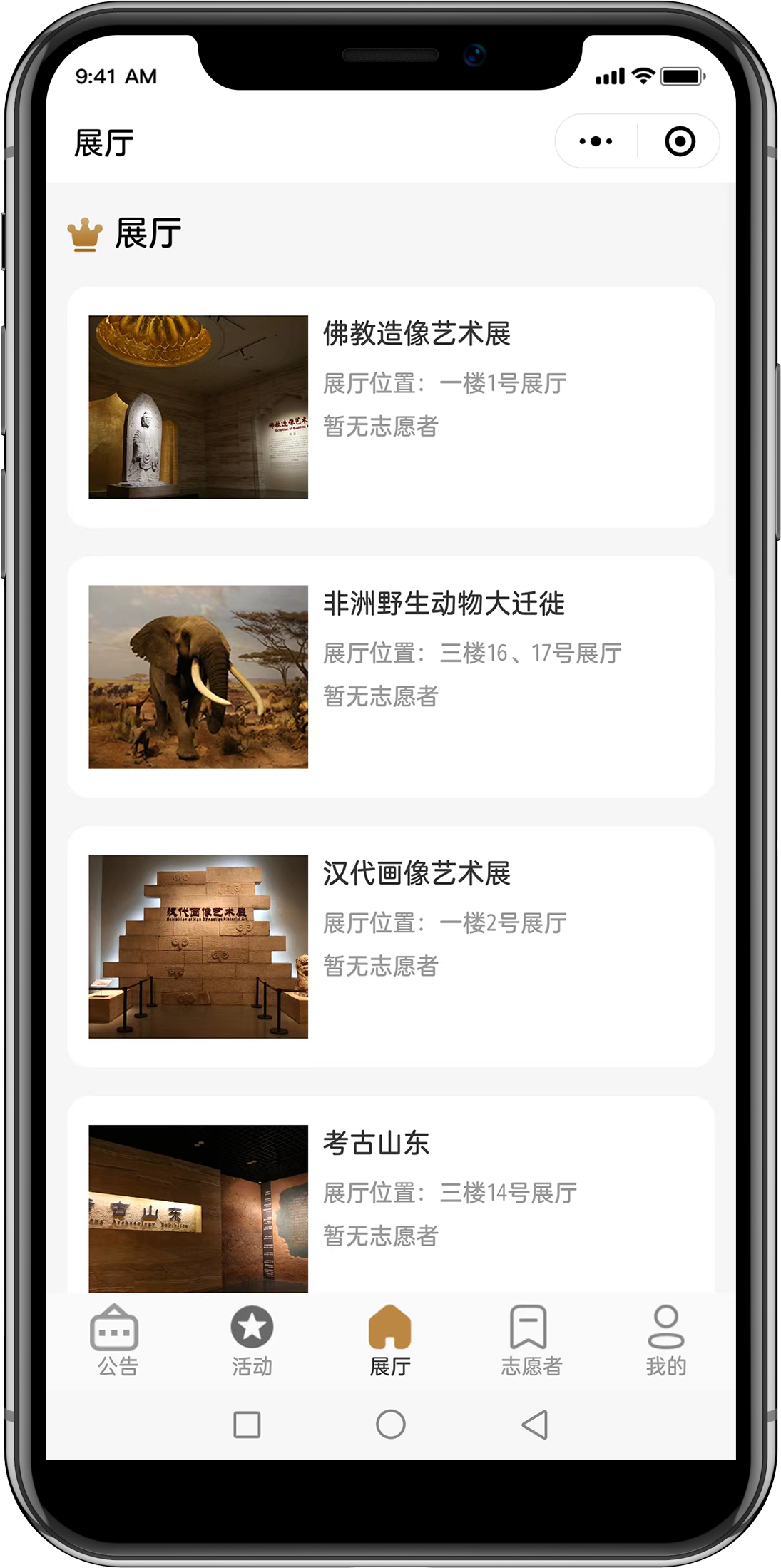Open the mini program more options menu
This screenshot has height=1568, width=781.
click(x=596, y=141)
